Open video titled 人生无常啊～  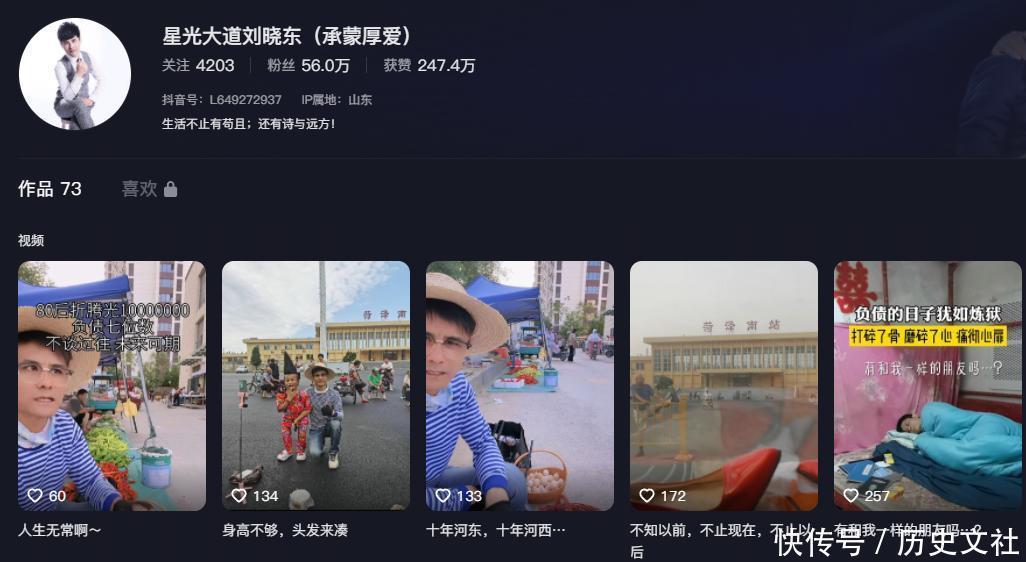[x=112, y=386]
